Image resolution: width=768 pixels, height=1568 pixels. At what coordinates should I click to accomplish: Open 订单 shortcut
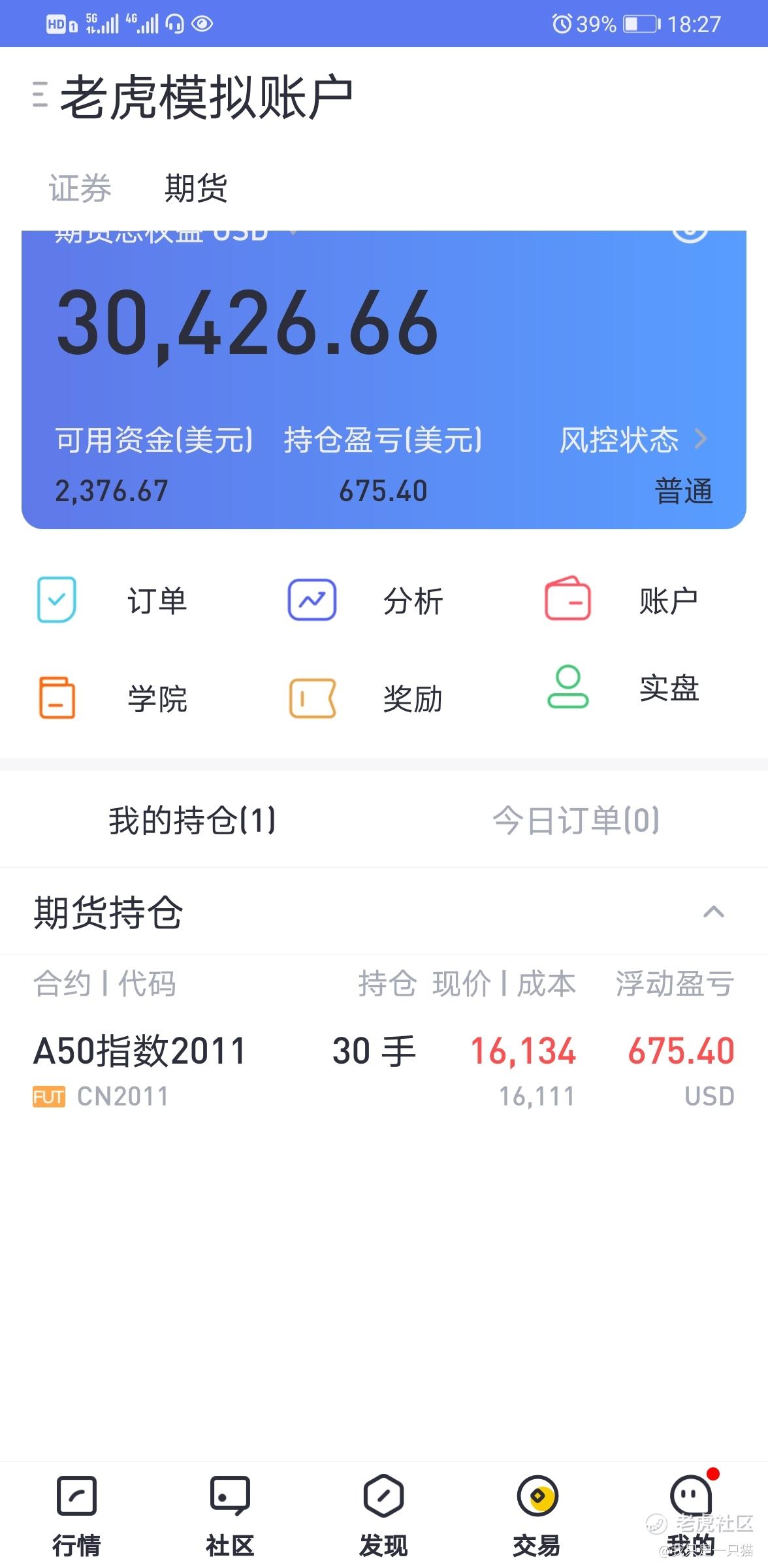coord(111,600)
